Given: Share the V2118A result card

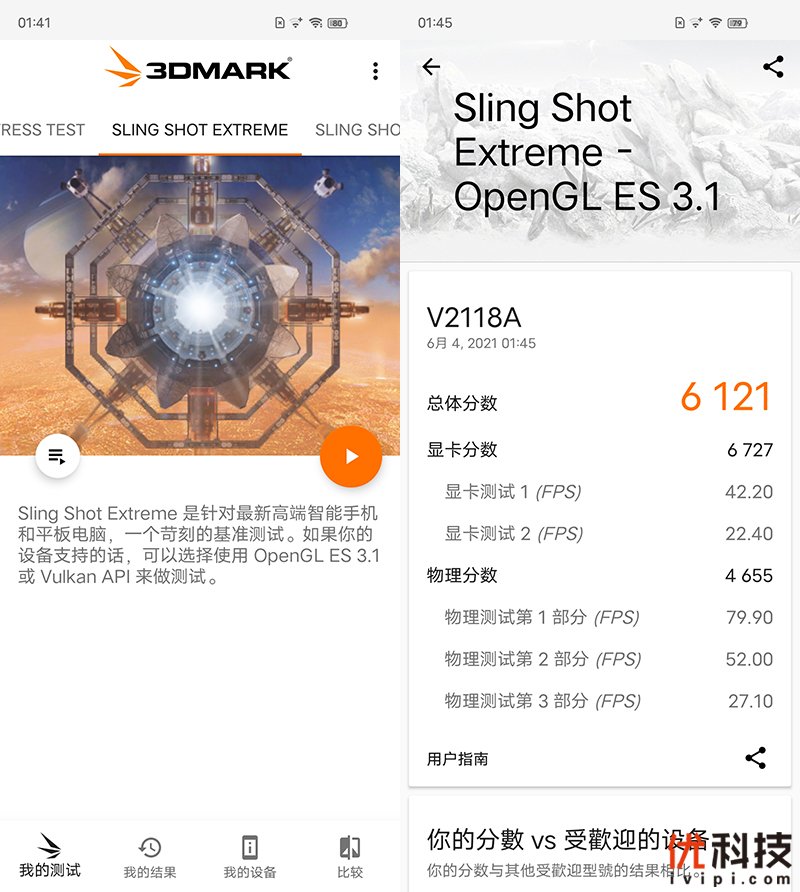Looking at the screenshot, I should click(756, 758).
